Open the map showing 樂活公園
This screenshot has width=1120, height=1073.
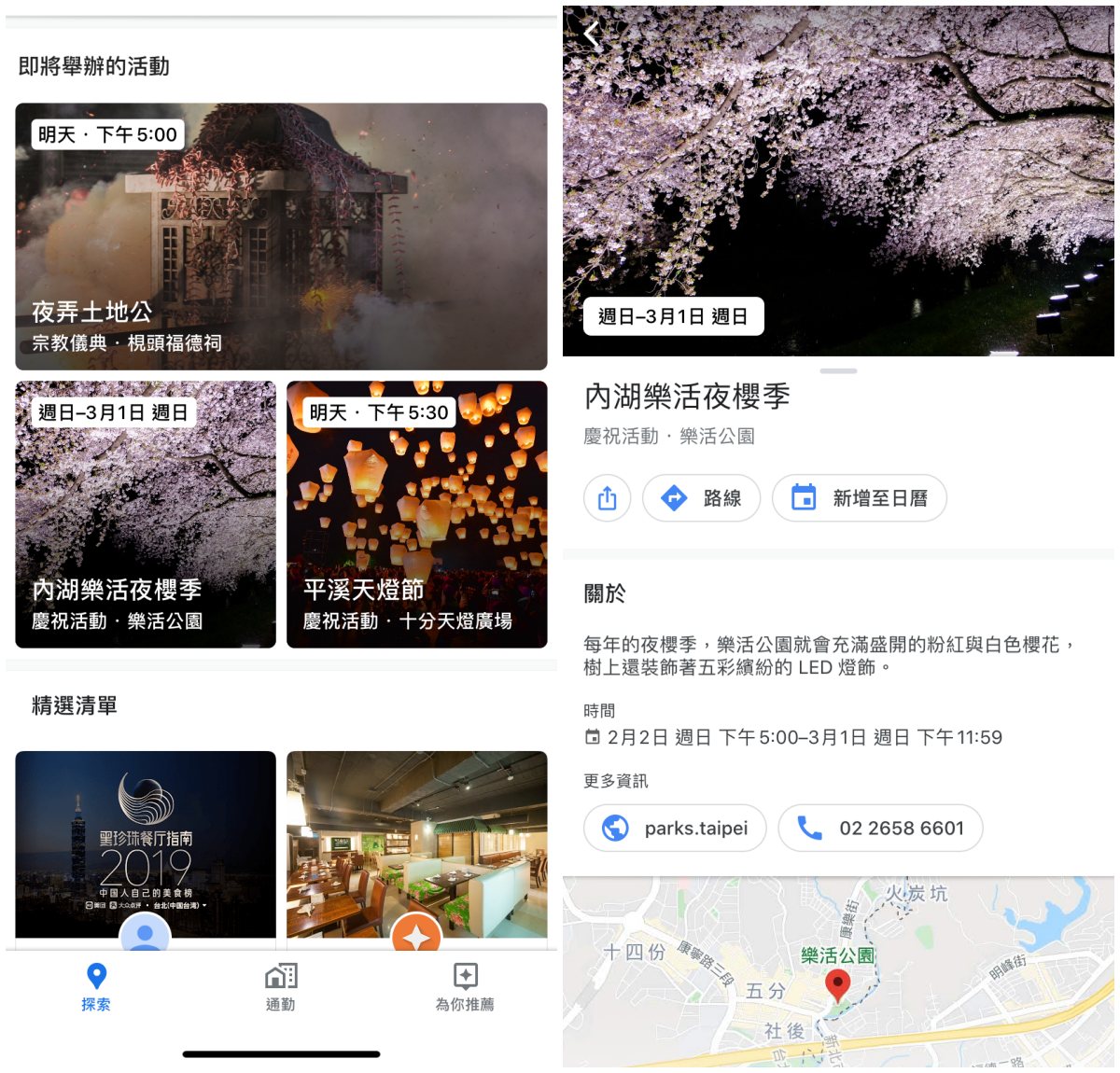pos(838,971)
